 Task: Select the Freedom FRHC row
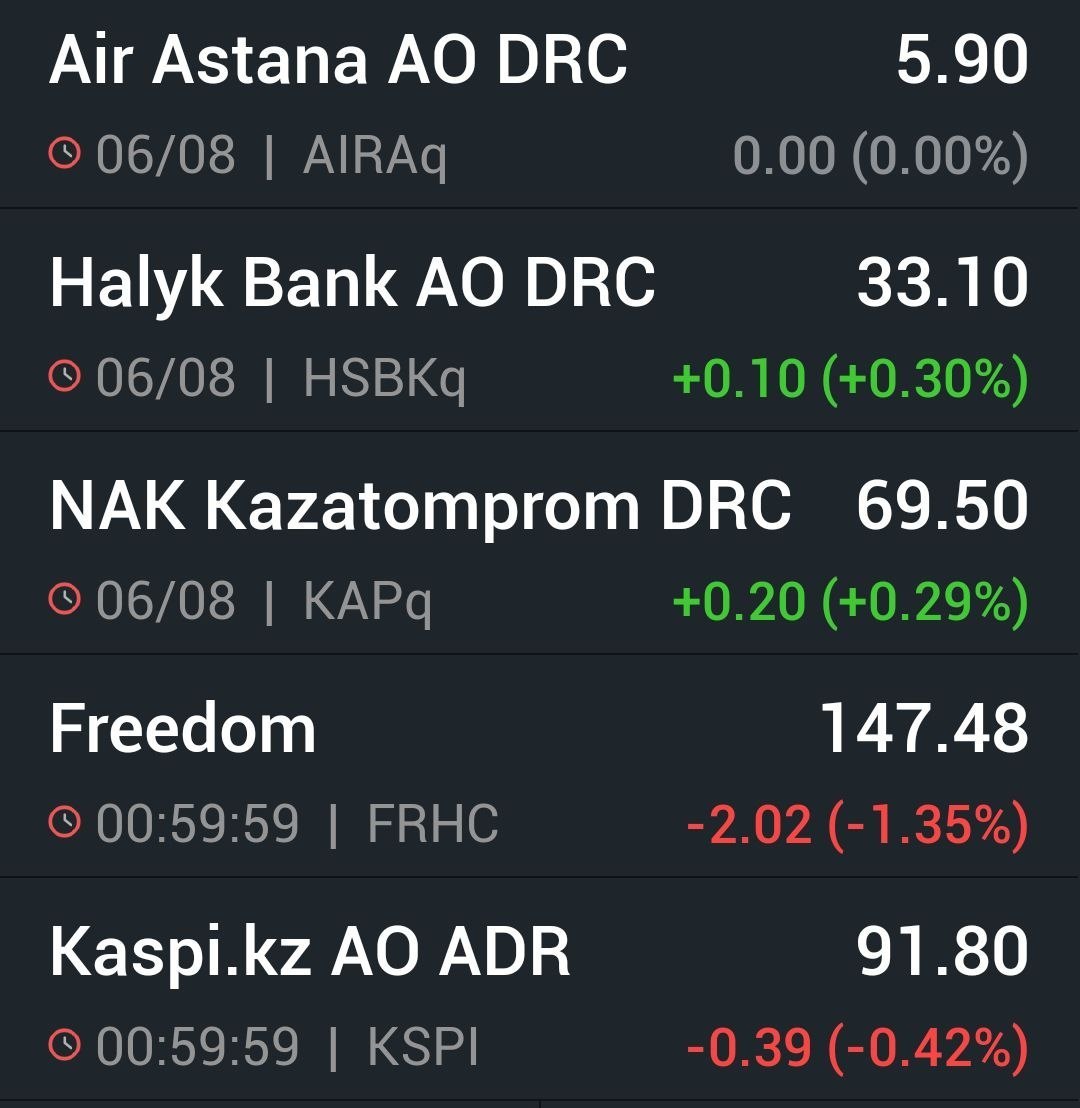tap(540, 767)
